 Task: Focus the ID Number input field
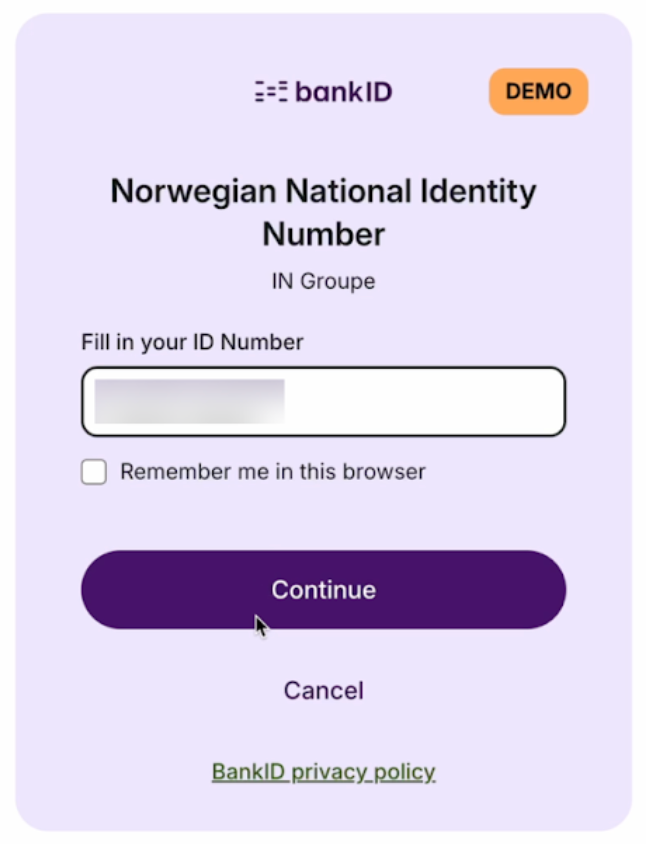click(323, 402)
